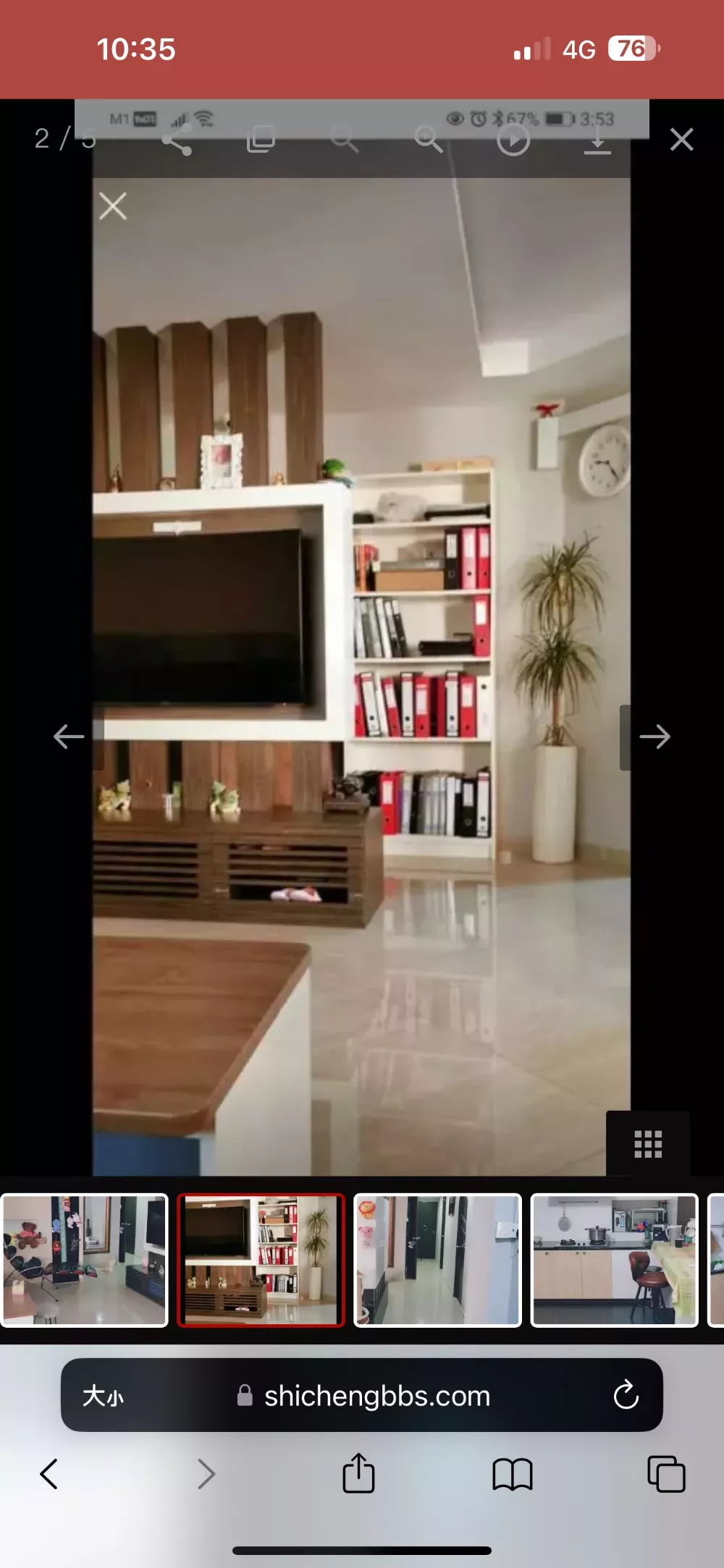Screen dimensions: 724x1568
Task: Toggle fullscreen from the gallery toolbar
Action: coord(261,140)
